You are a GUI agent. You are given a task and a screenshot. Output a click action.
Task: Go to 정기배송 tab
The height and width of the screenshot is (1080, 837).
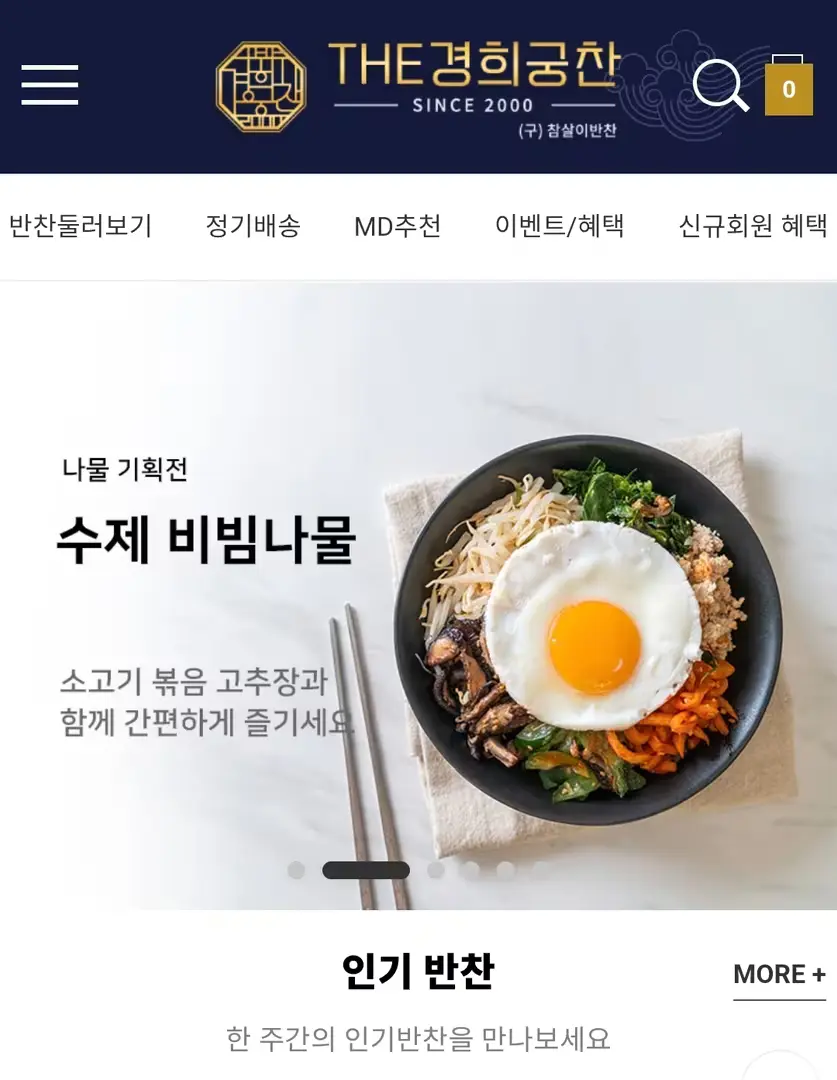click(x=253, y=226)
